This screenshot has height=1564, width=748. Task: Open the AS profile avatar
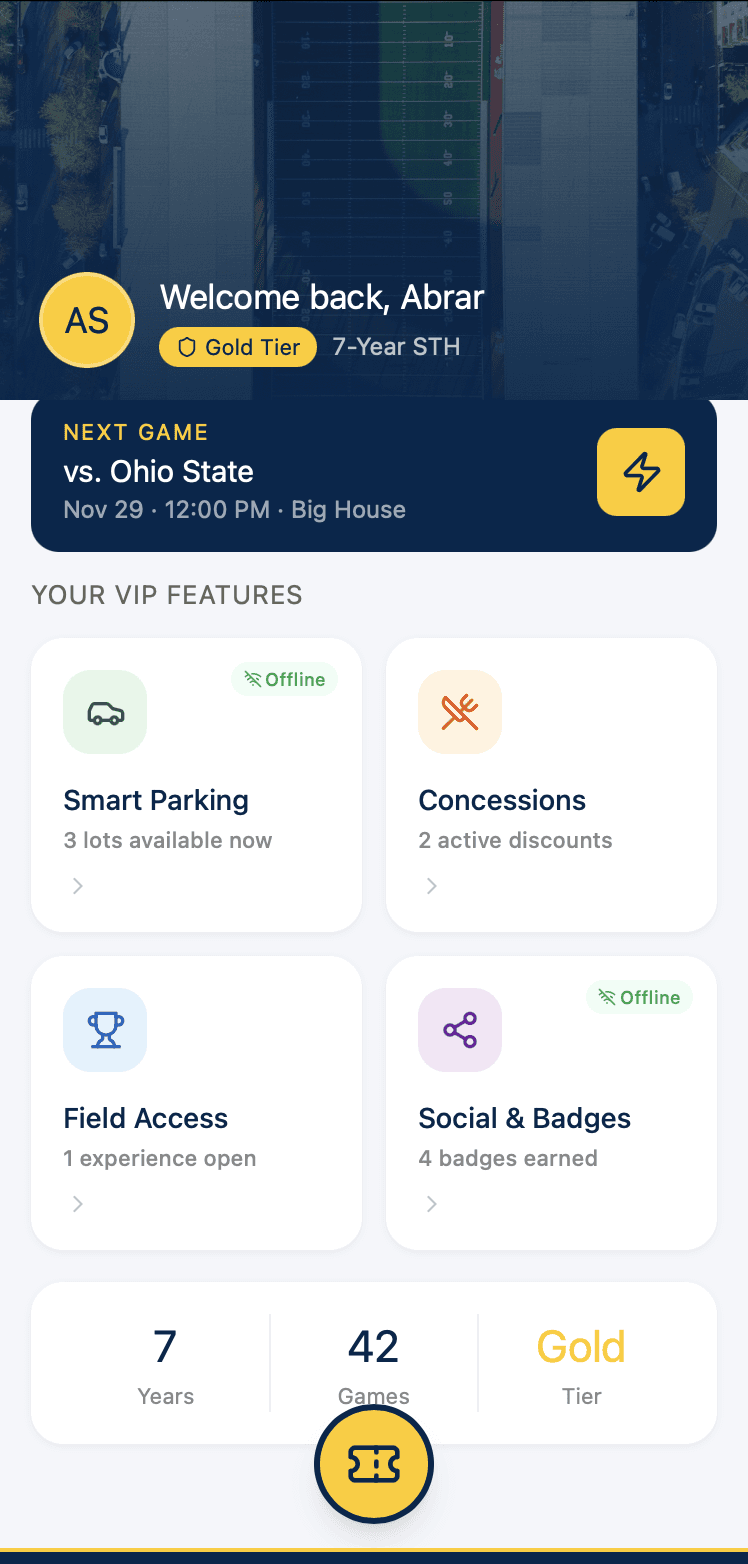click(x=87, y=321)
